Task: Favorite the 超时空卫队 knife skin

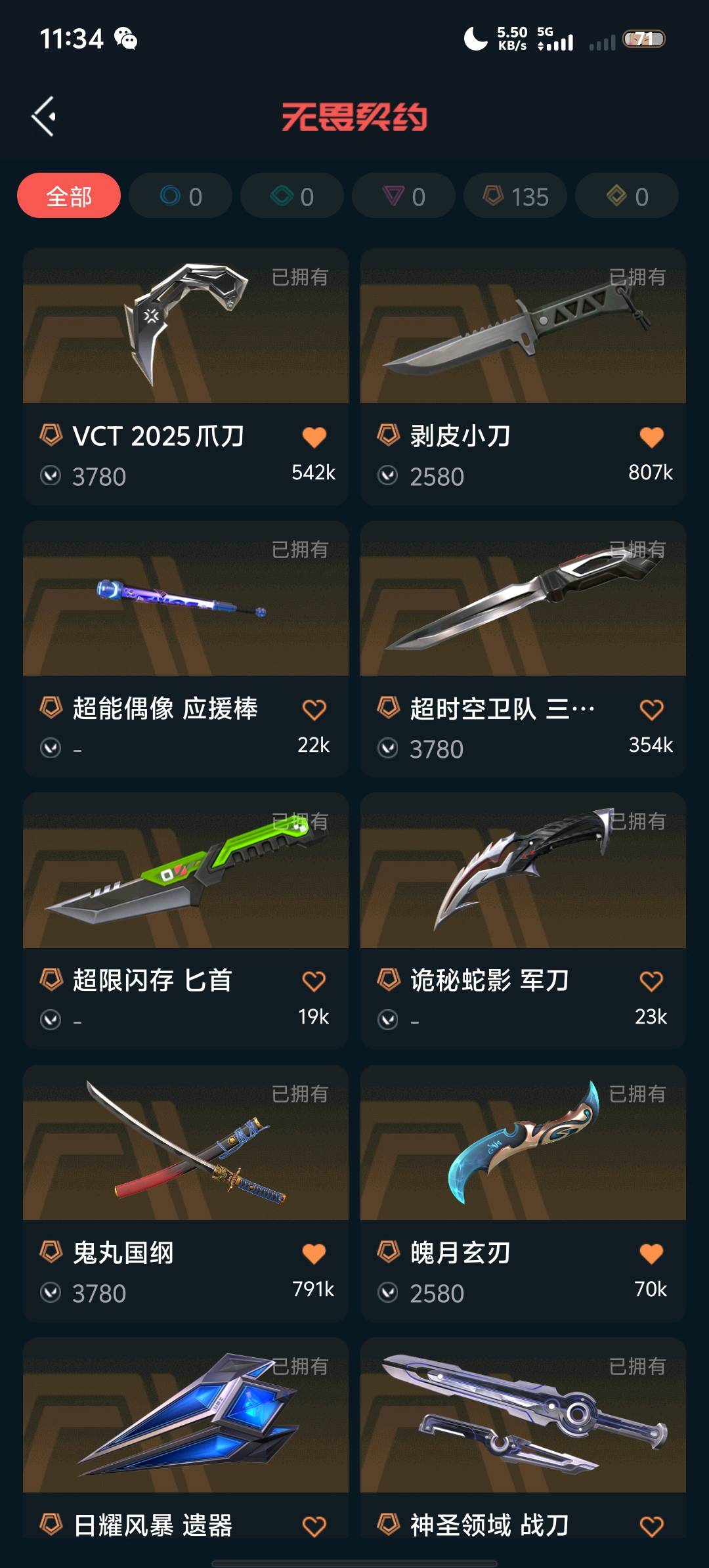Action: click(651, 710)
